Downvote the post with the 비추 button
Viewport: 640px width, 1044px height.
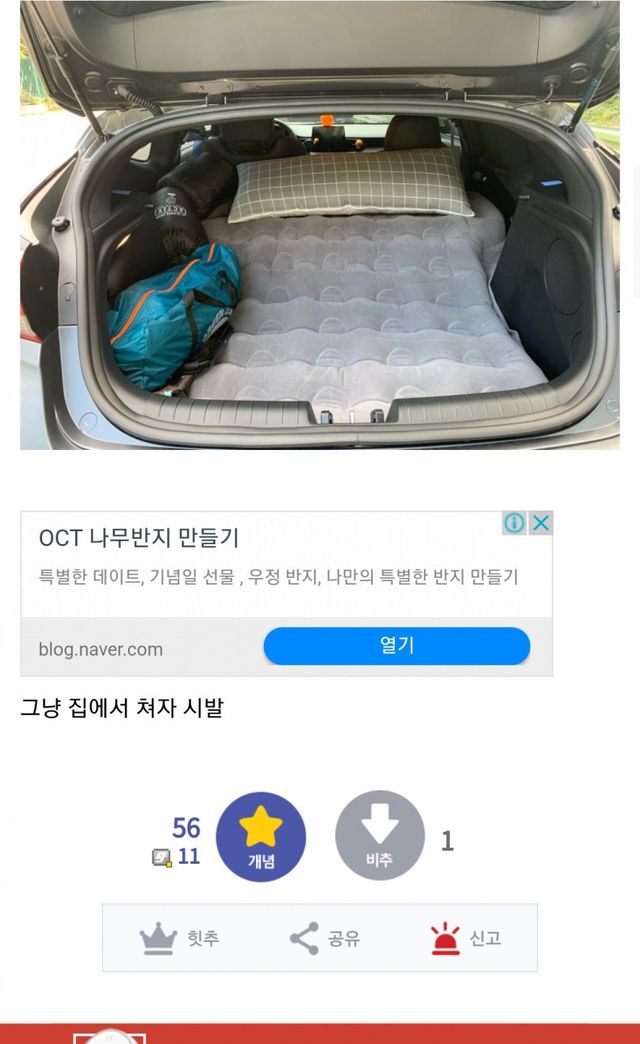click(x=380, y=836)
